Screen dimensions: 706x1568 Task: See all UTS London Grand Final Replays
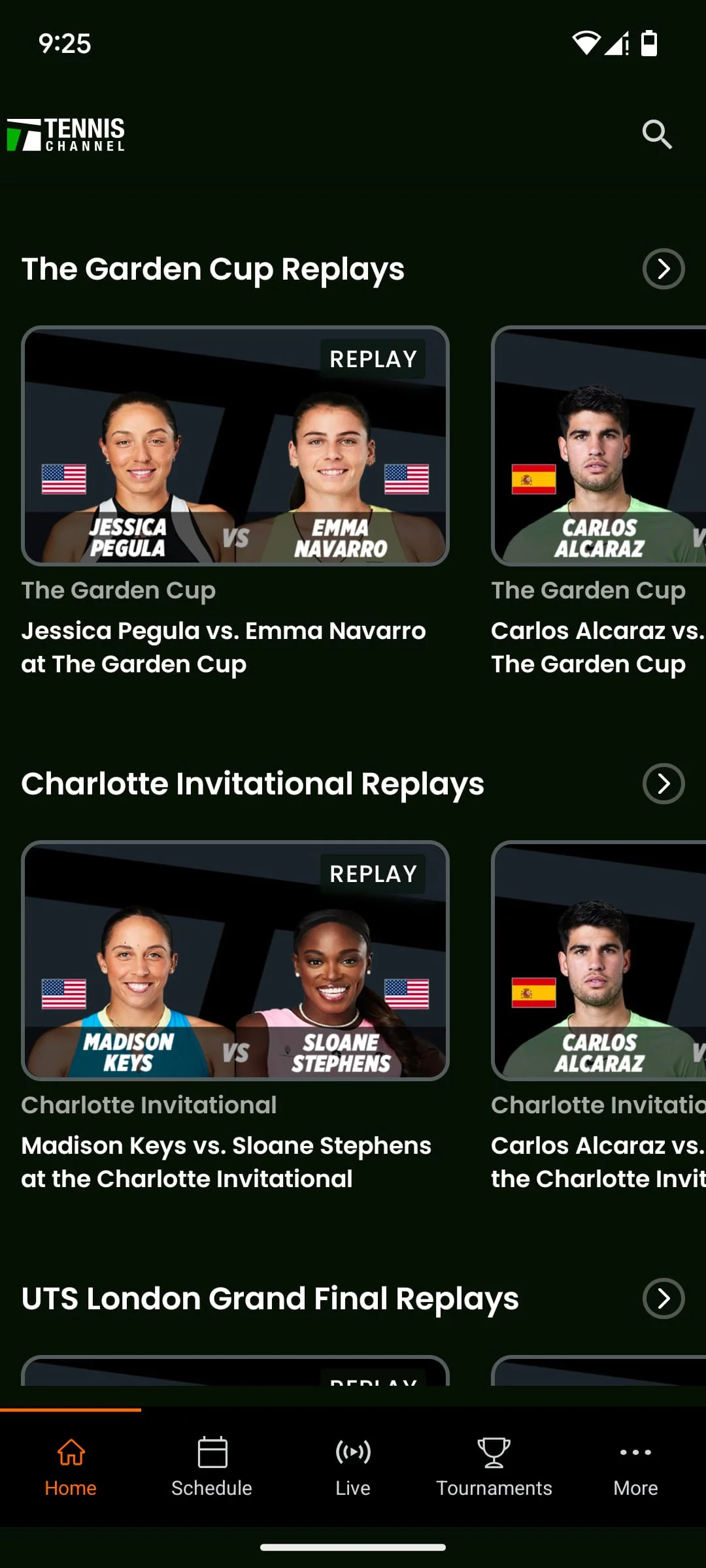[663, 1299]
